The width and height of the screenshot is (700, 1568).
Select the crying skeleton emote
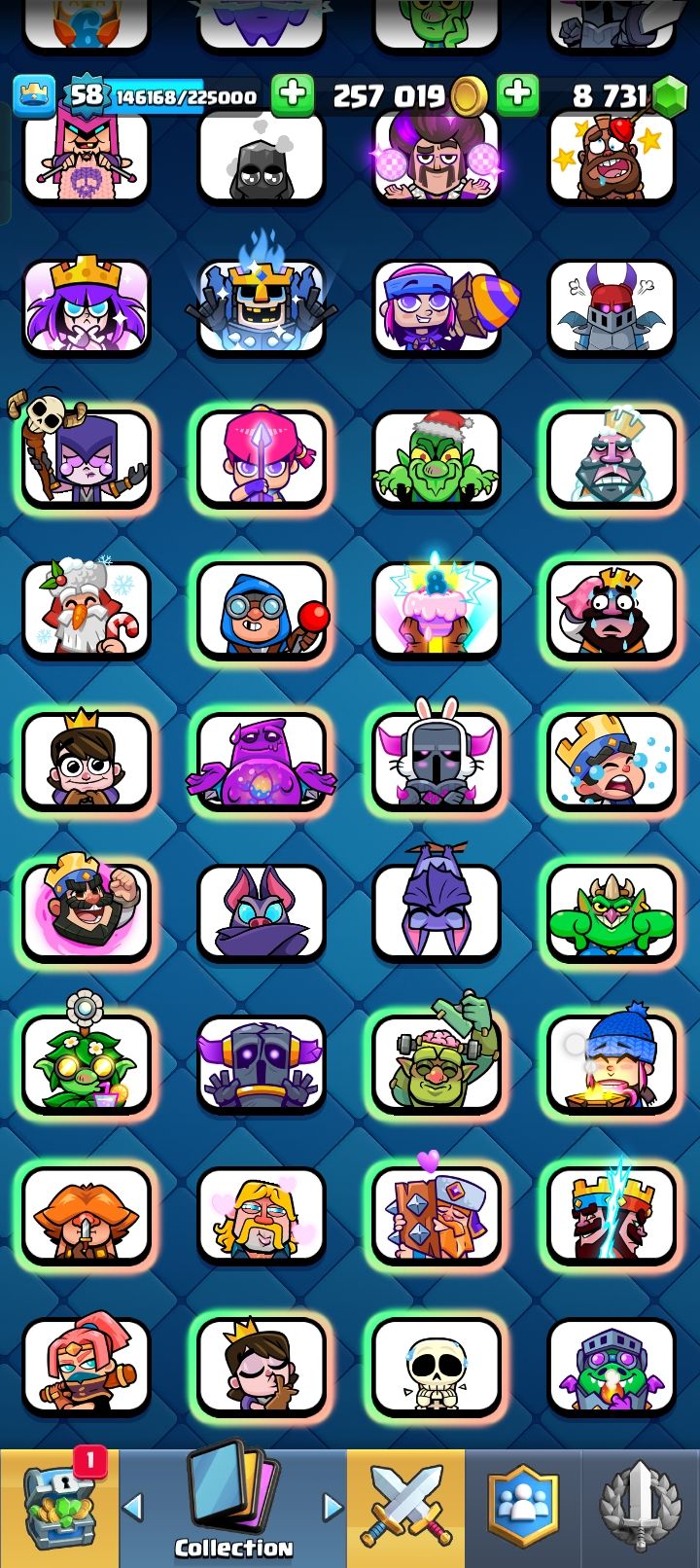pyautogui.click(x=436, y=1367)
